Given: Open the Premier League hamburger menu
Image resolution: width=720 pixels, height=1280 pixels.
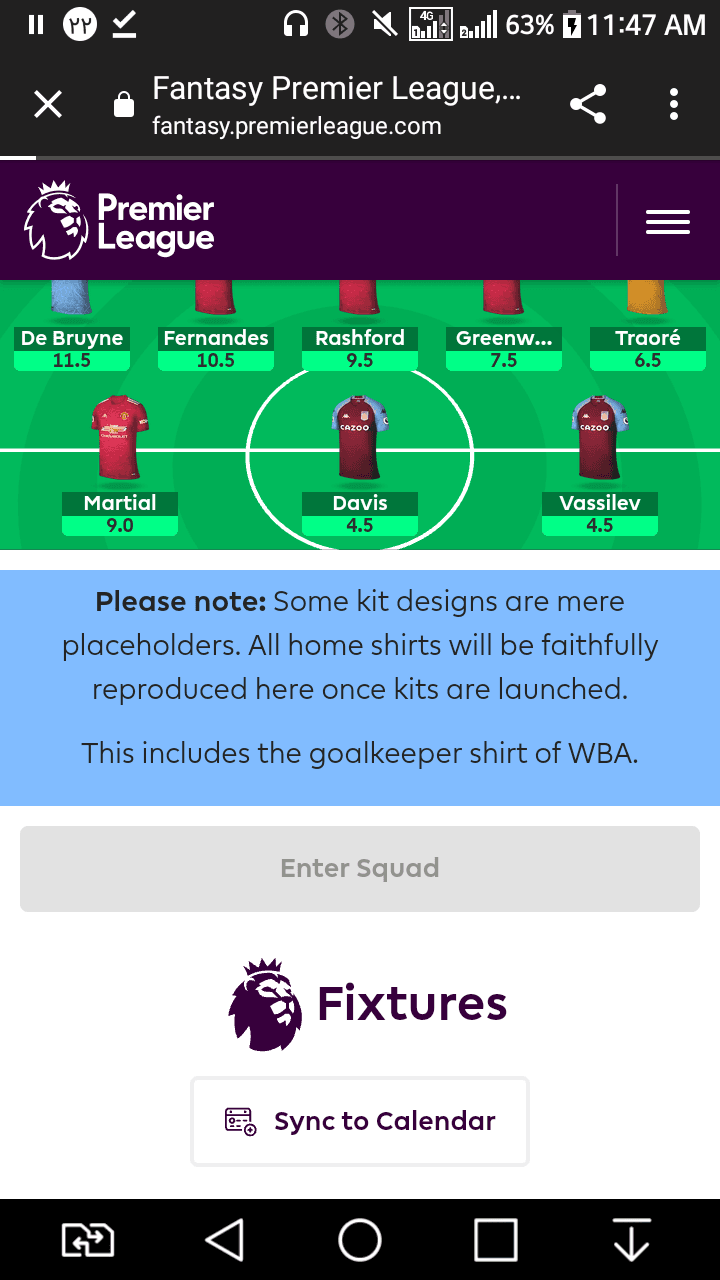Looking at the screenshot, I should (x=667, y=222).
